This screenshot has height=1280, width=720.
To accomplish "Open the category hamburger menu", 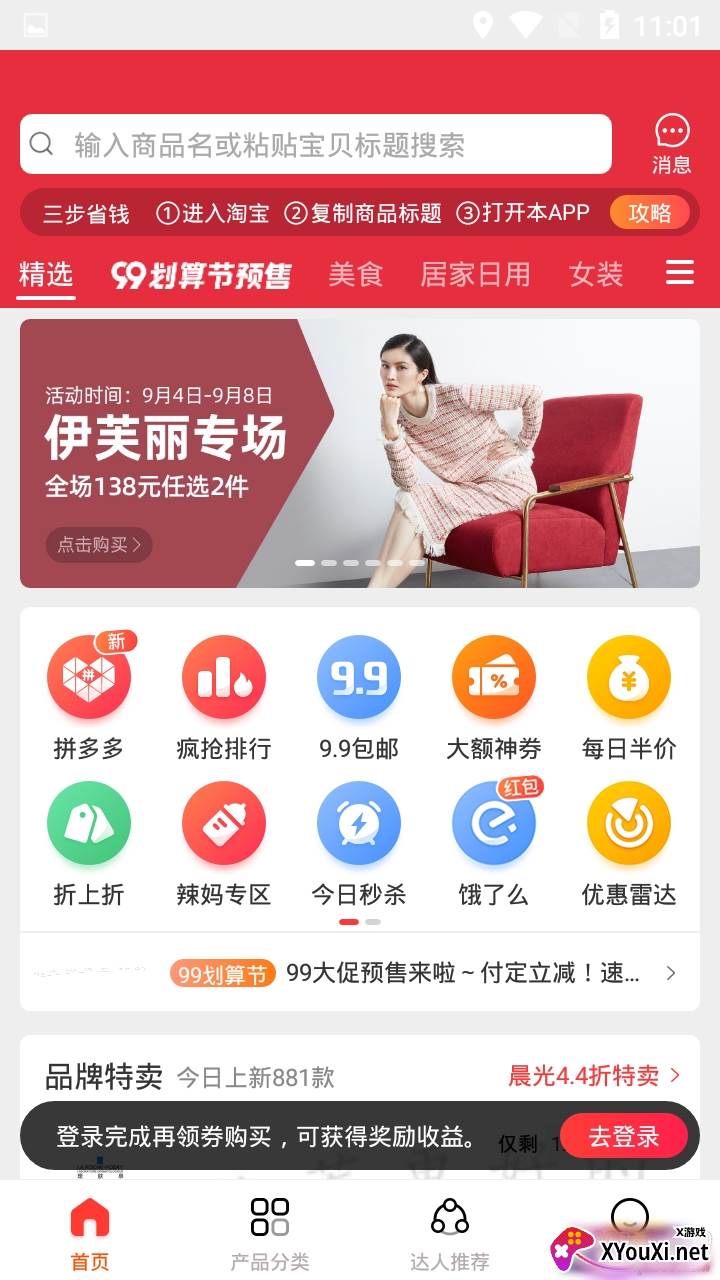I will [680, 272].
